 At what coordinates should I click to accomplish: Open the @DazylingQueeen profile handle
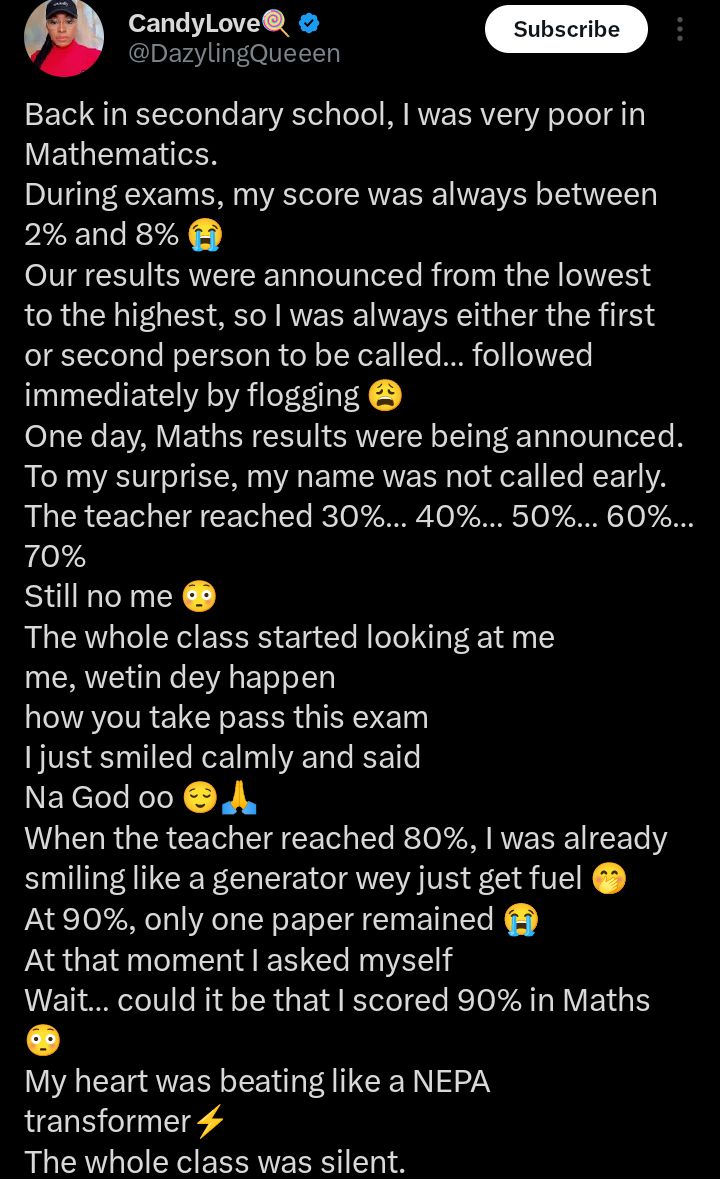234,53
